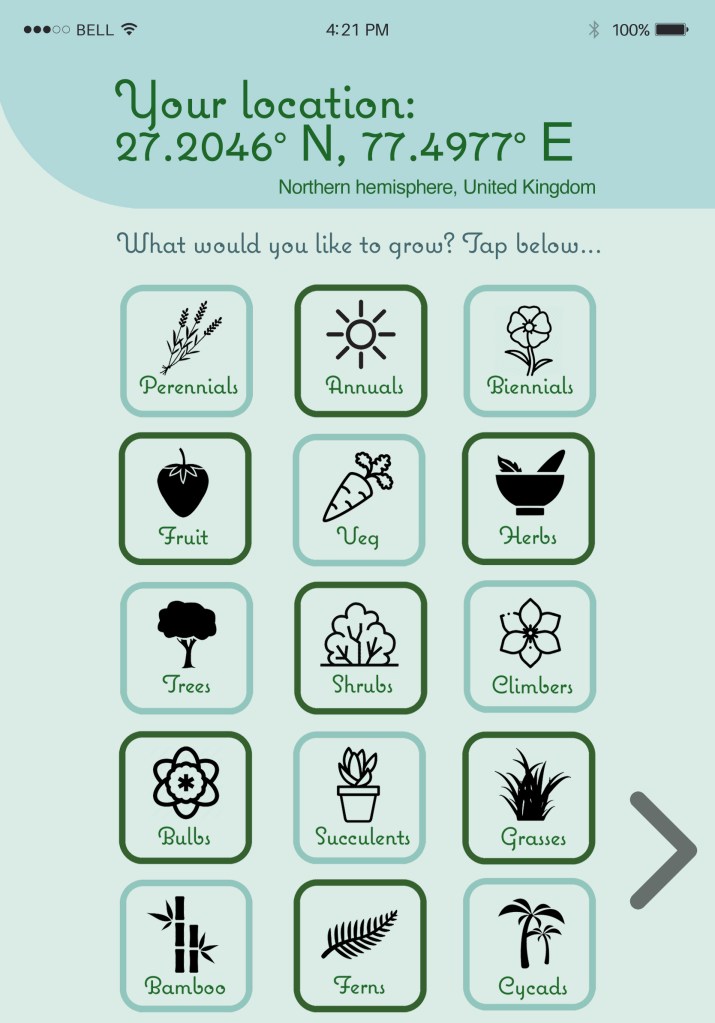Screen dimensions: 715x1023
Task: Open the Cycads category
Action: 530,945
